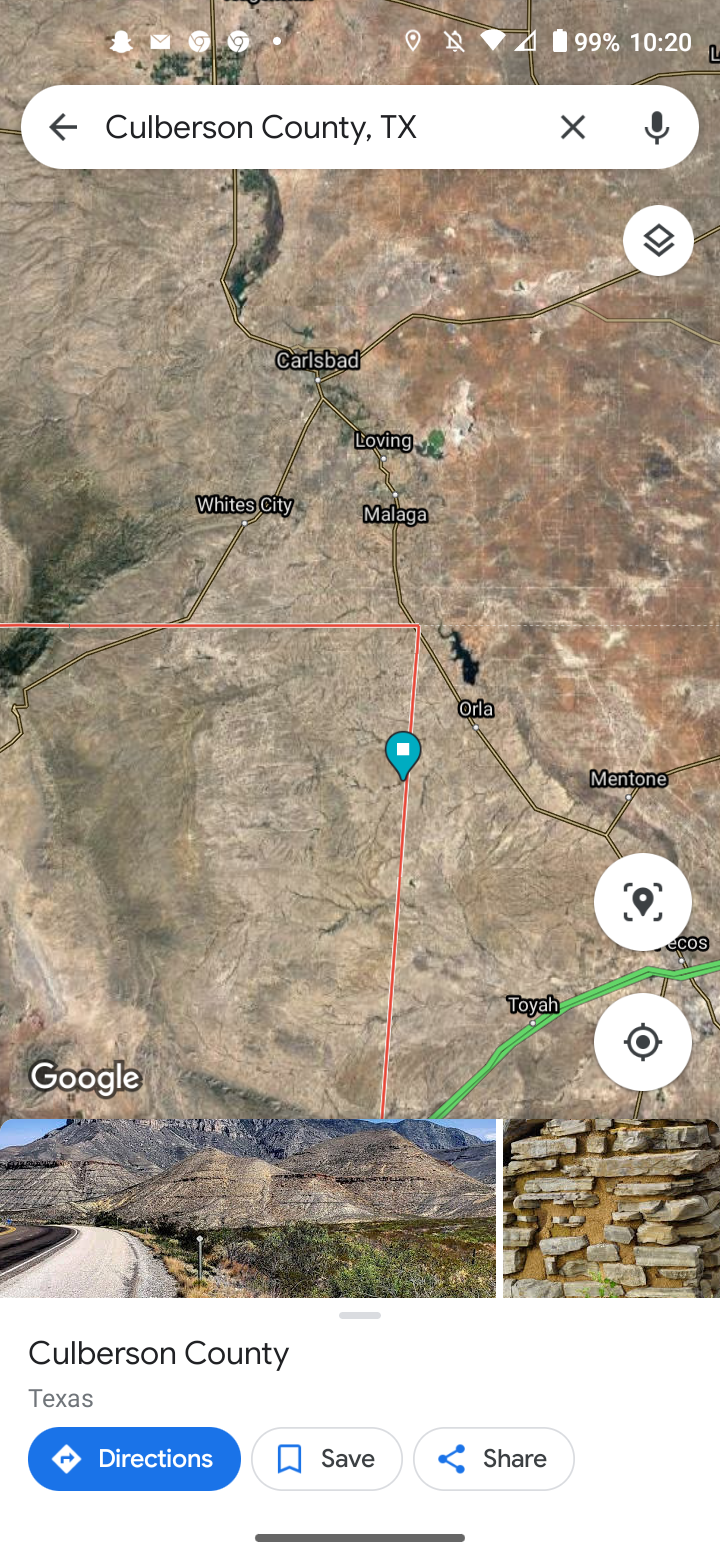Share the Culberson County place
This screenshot has width=720, height=1560.
[x=493, y=1459]
